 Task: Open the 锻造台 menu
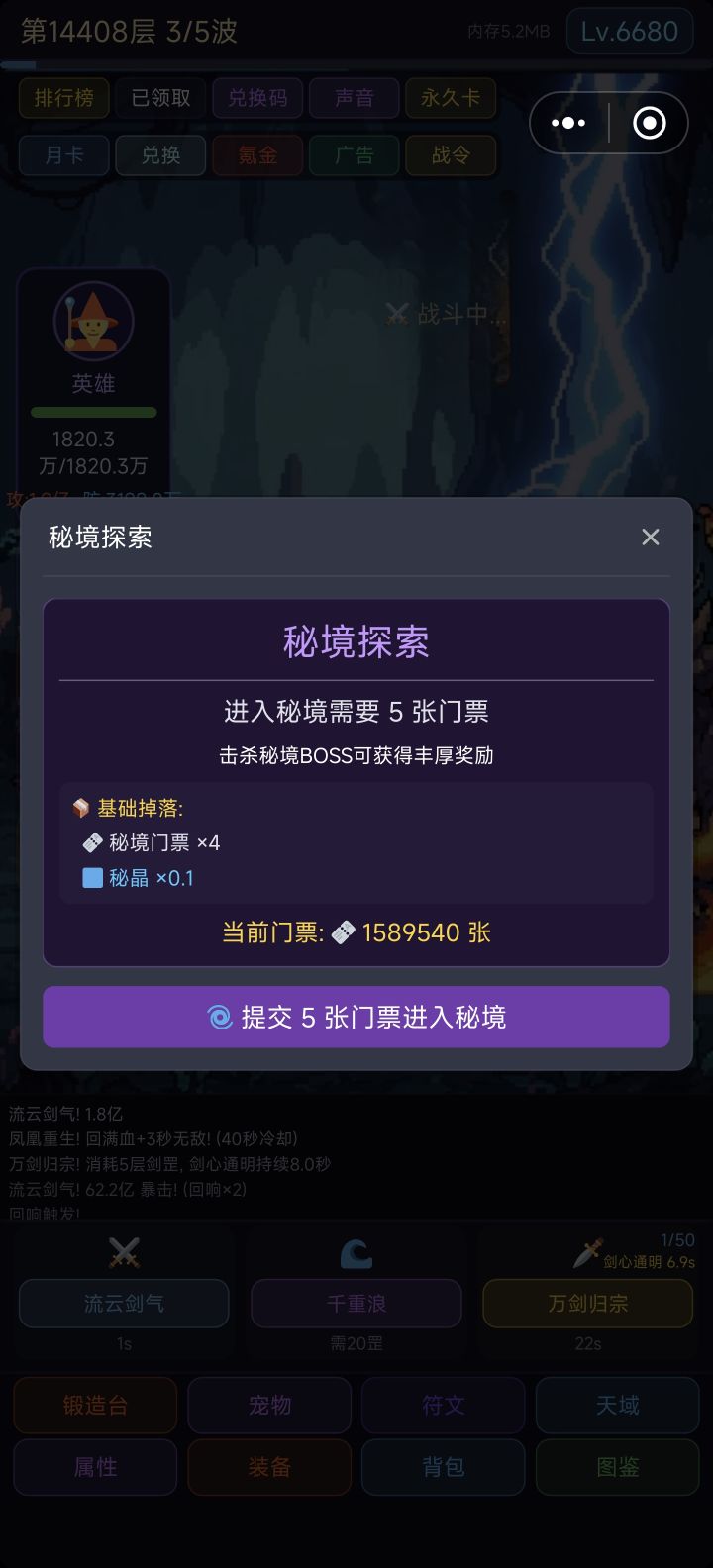[94, 1406]
